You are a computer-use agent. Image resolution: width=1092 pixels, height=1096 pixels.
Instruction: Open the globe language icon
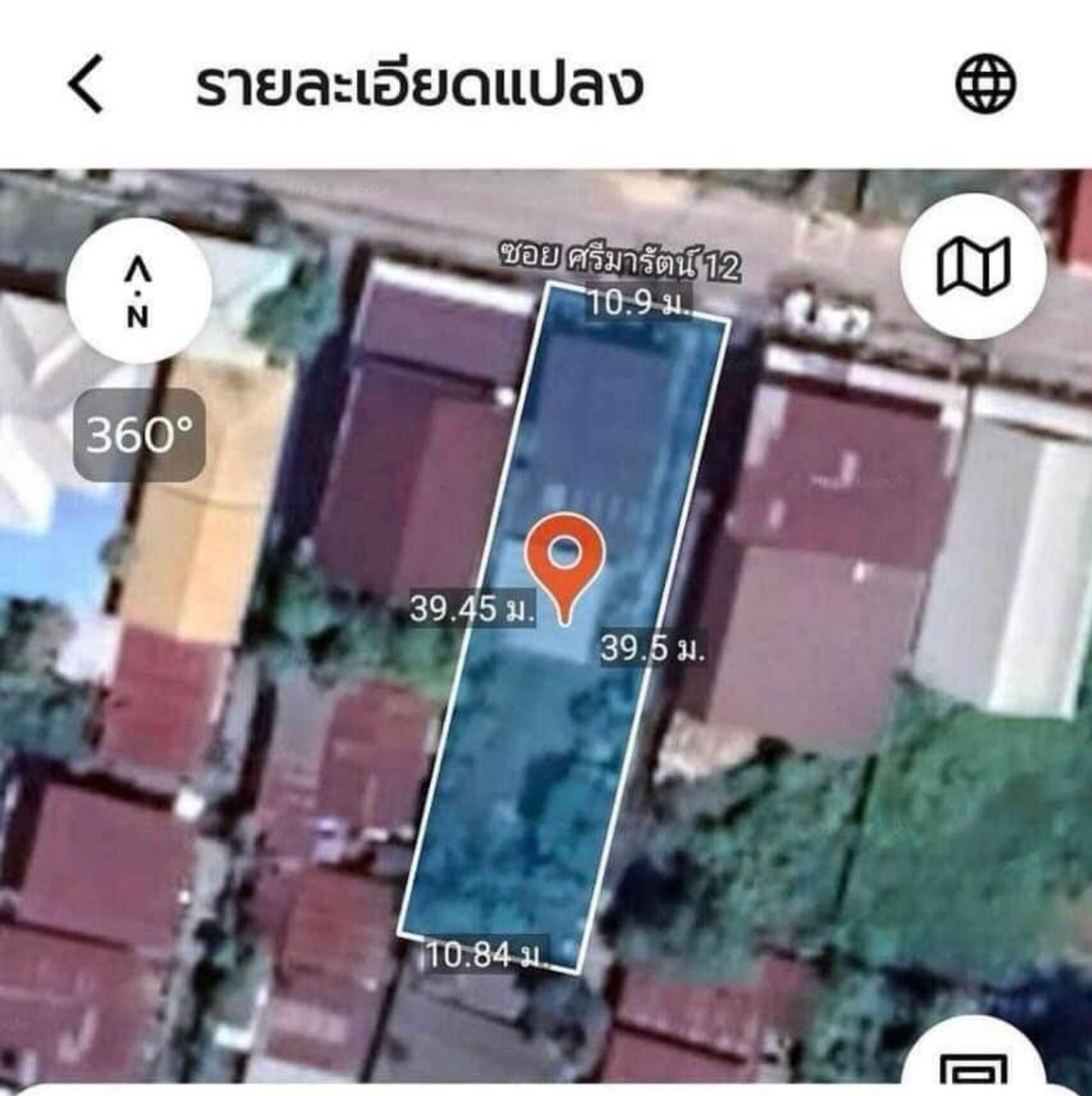[x=985, y=84]
